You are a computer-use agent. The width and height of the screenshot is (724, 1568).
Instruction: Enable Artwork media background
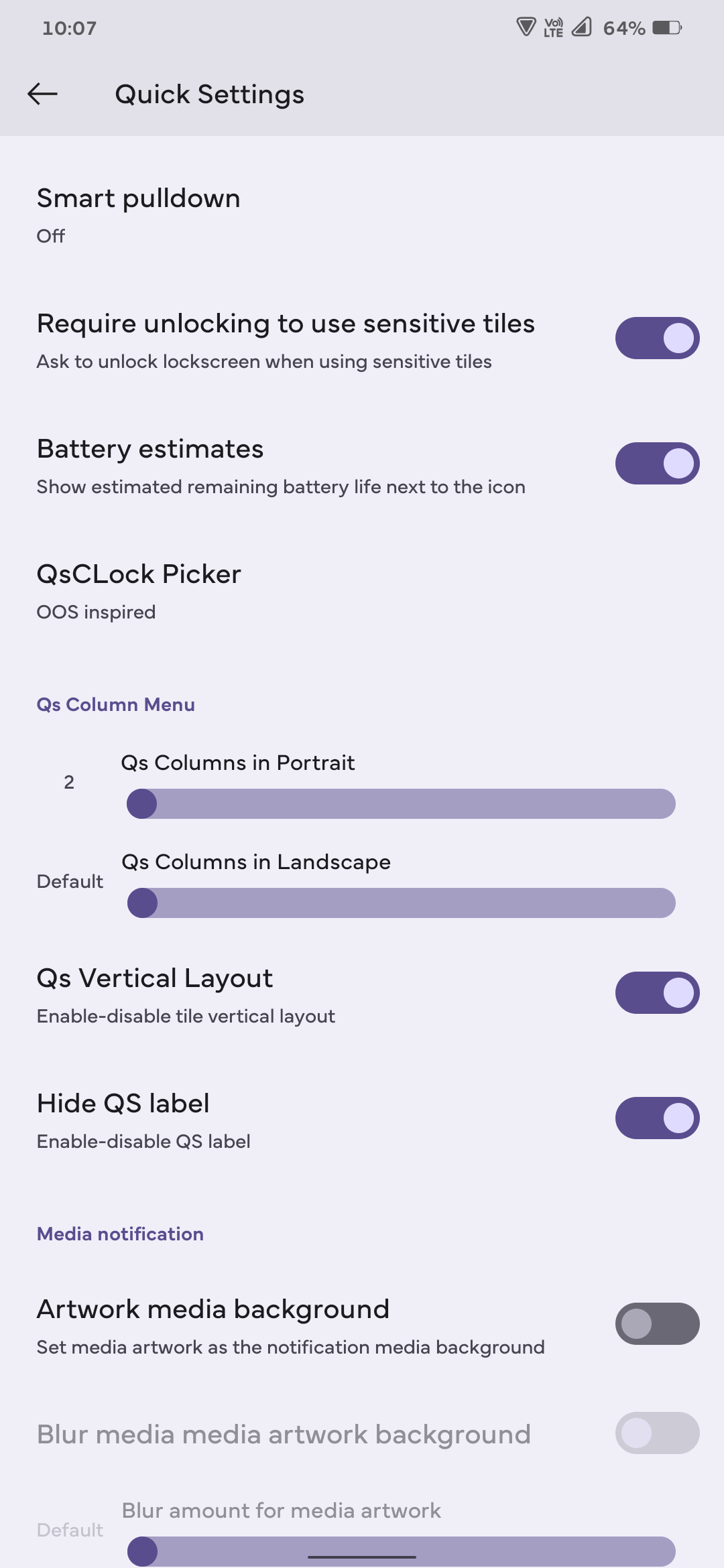tap(657, 1324)
